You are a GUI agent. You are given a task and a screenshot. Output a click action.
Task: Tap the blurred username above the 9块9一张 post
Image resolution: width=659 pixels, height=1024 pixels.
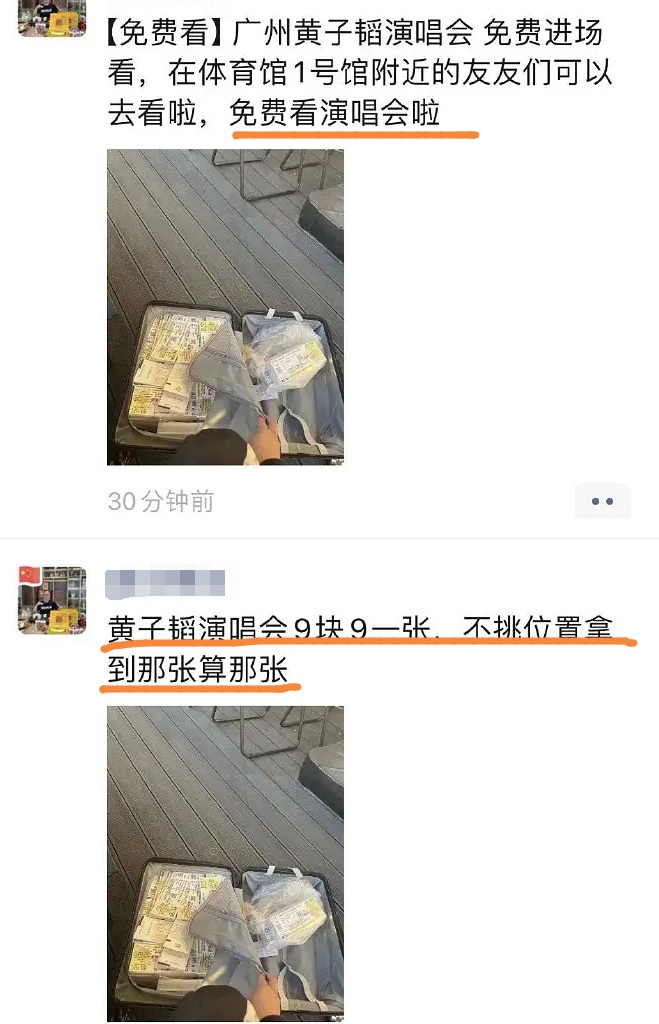pyautogui.click(x=166, y=582)
